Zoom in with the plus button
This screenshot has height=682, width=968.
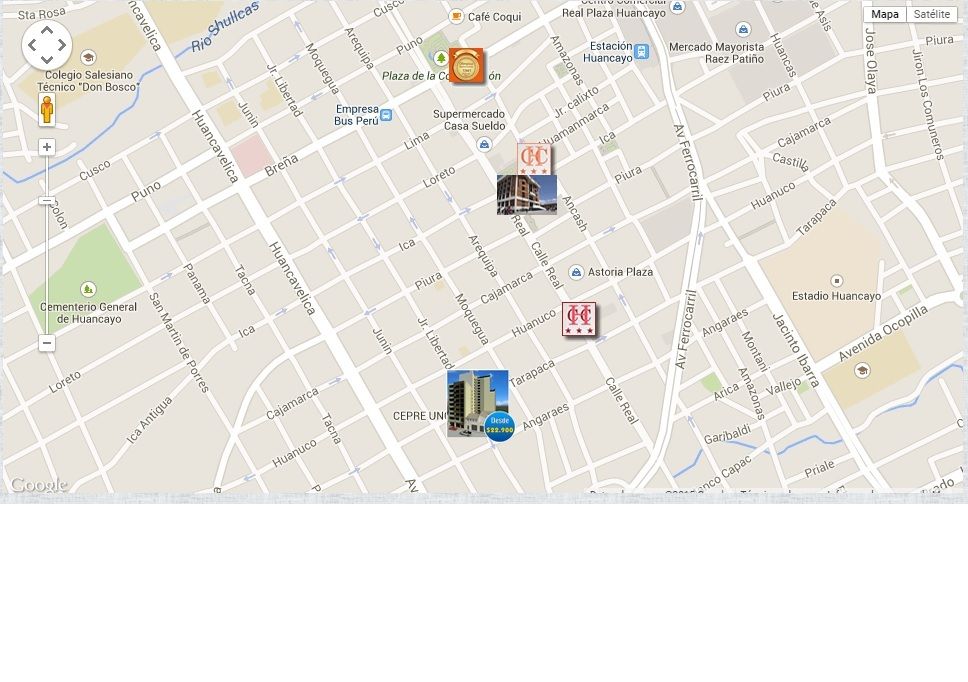click(x=47, y=147)
